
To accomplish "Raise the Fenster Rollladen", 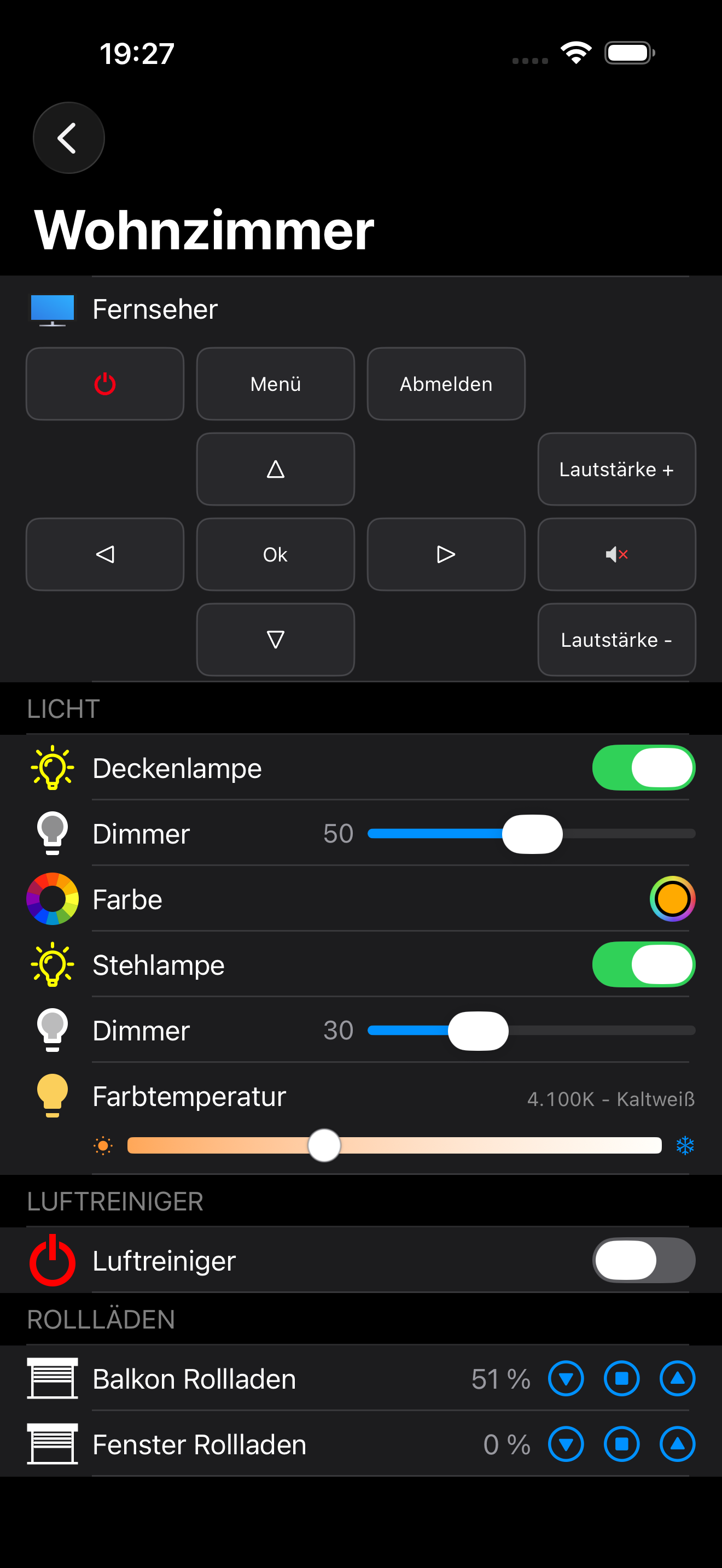I will [677, 1444].
